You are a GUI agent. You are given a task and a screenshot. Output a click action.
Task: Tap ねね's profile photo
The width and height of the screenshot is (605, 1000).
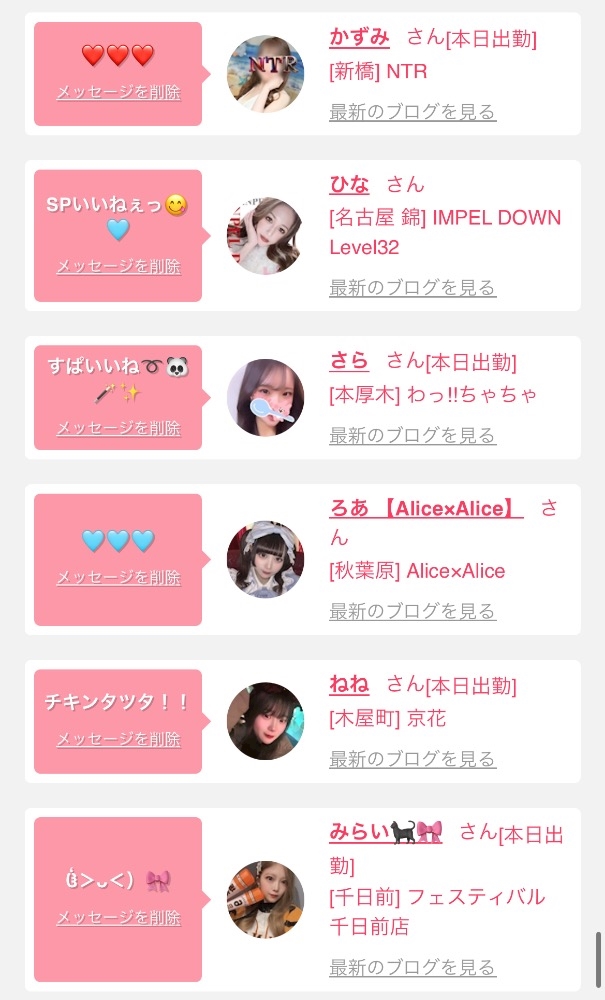coord(265,722)
